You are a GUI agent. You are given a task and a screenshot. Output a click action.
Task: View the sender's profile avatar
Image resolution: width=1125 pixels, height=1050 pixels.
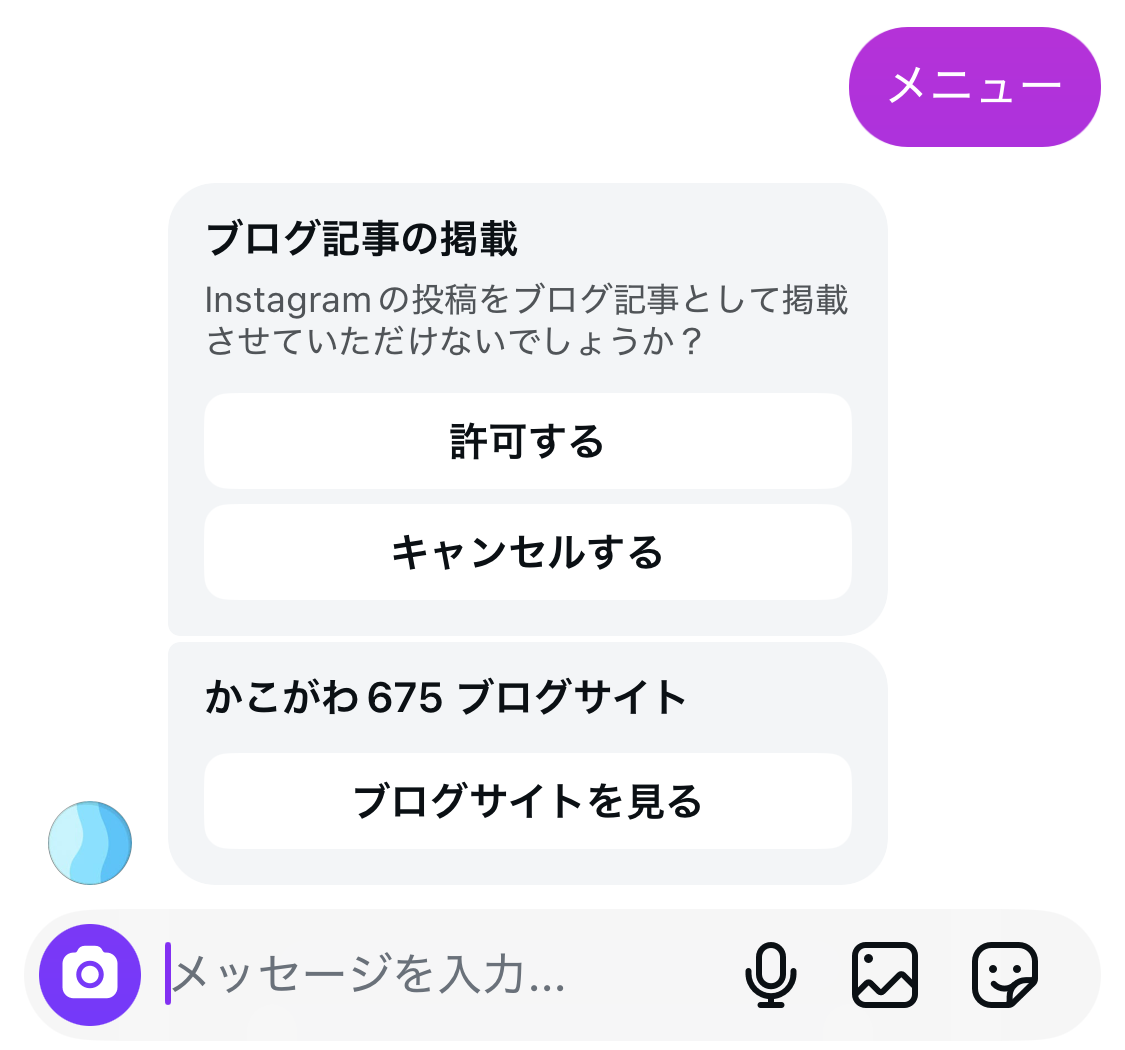90,843
